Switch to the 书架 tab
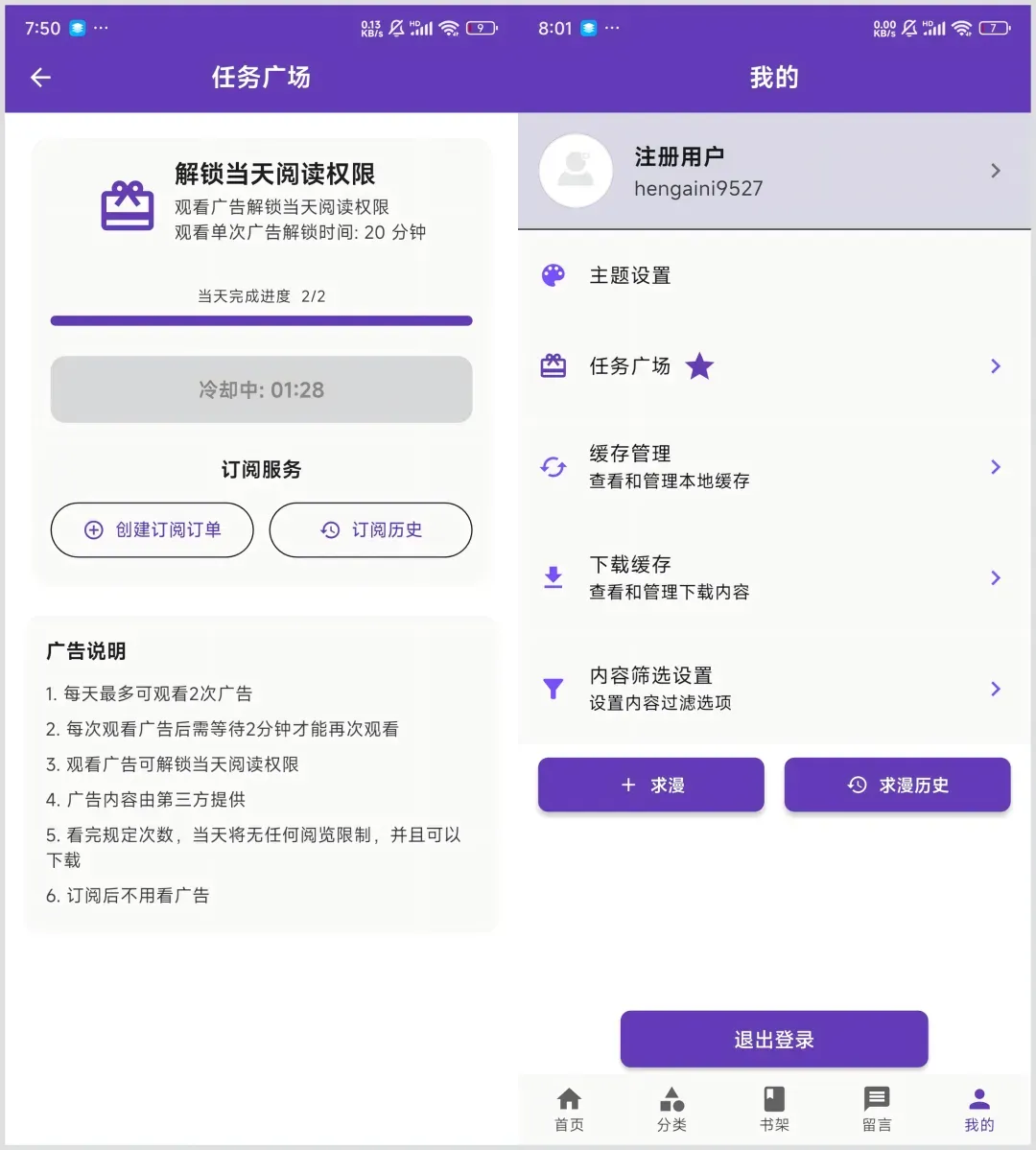Screen dimensions: 1036x1150 [773, 1109]
